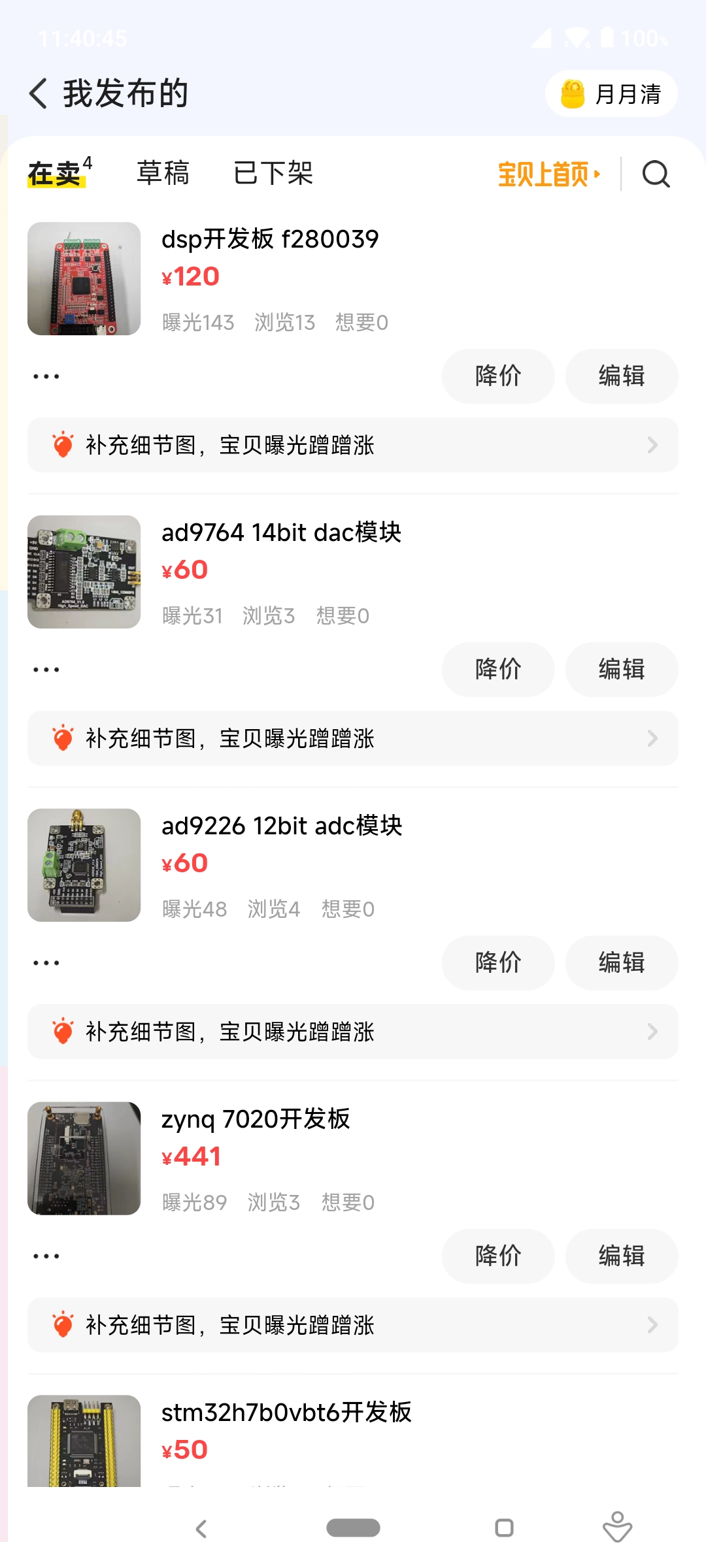This screenshot has height=1568, width=706.
Task: Tap 降价 for dsp开发板 f280039
Action: pos(498,376)
